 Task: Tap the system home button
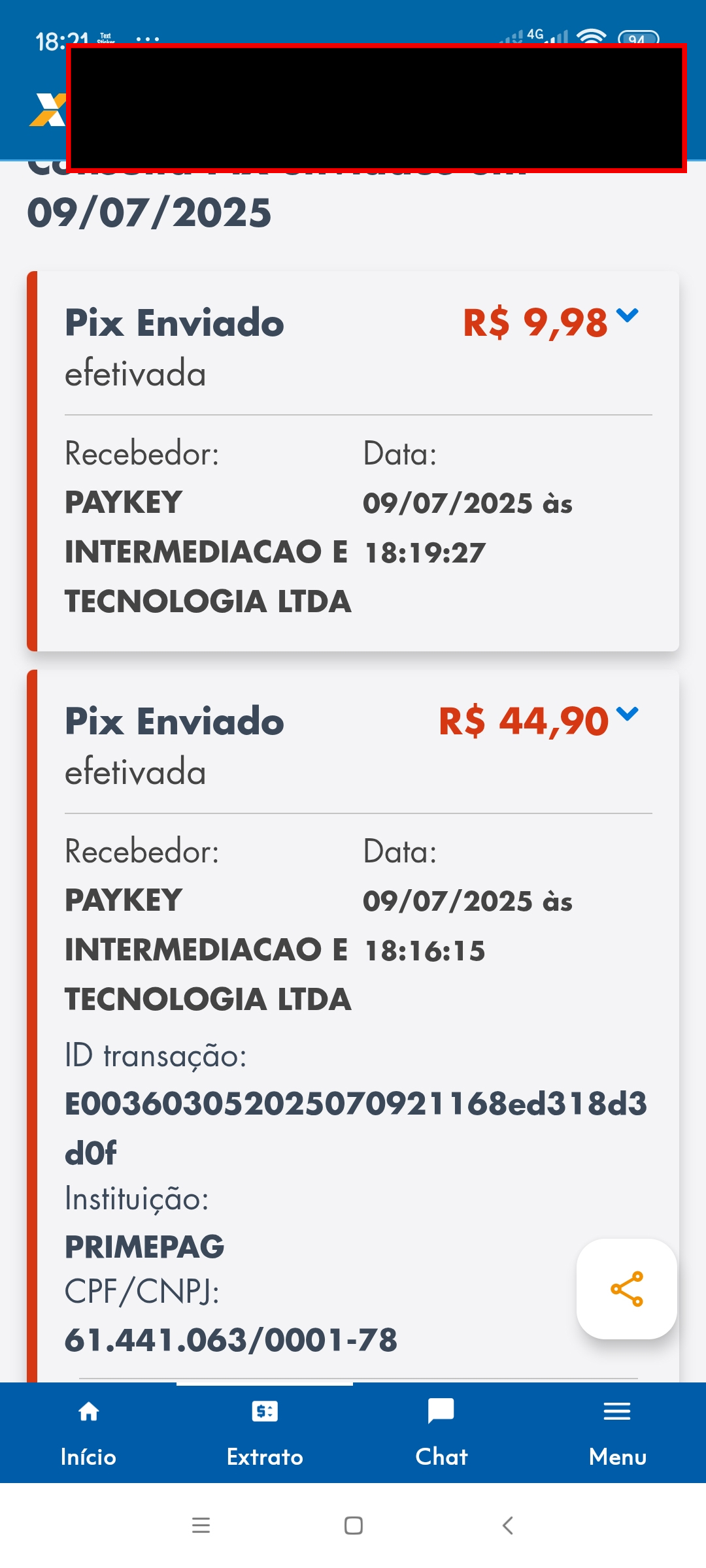(x=354, y=1526)
